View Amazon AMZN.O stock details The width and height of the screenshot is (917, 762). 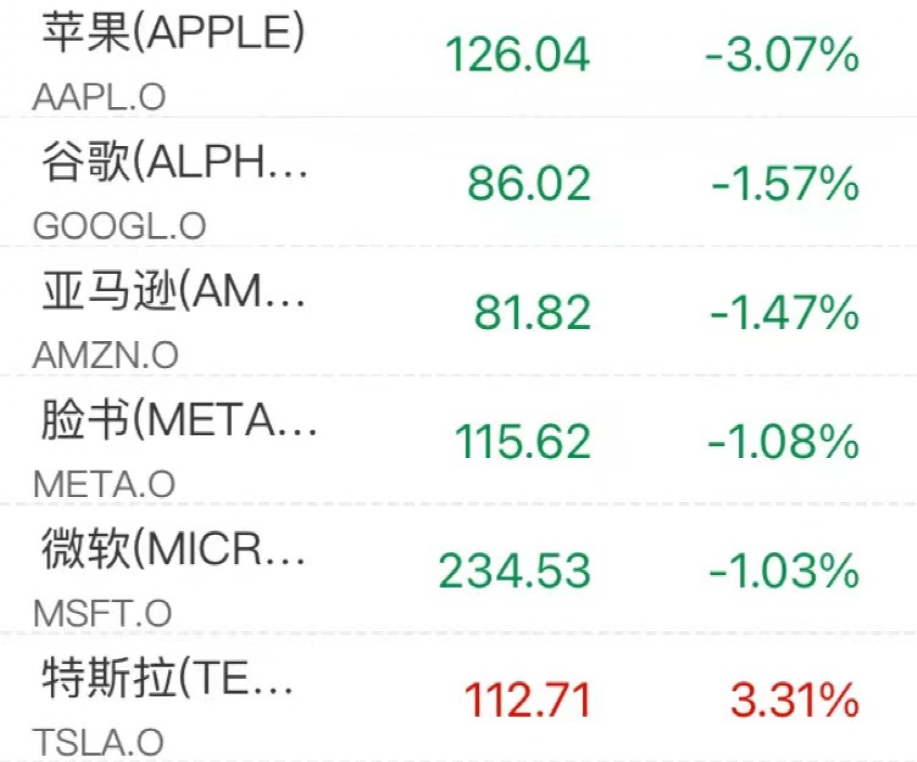(x=170, y=314)
